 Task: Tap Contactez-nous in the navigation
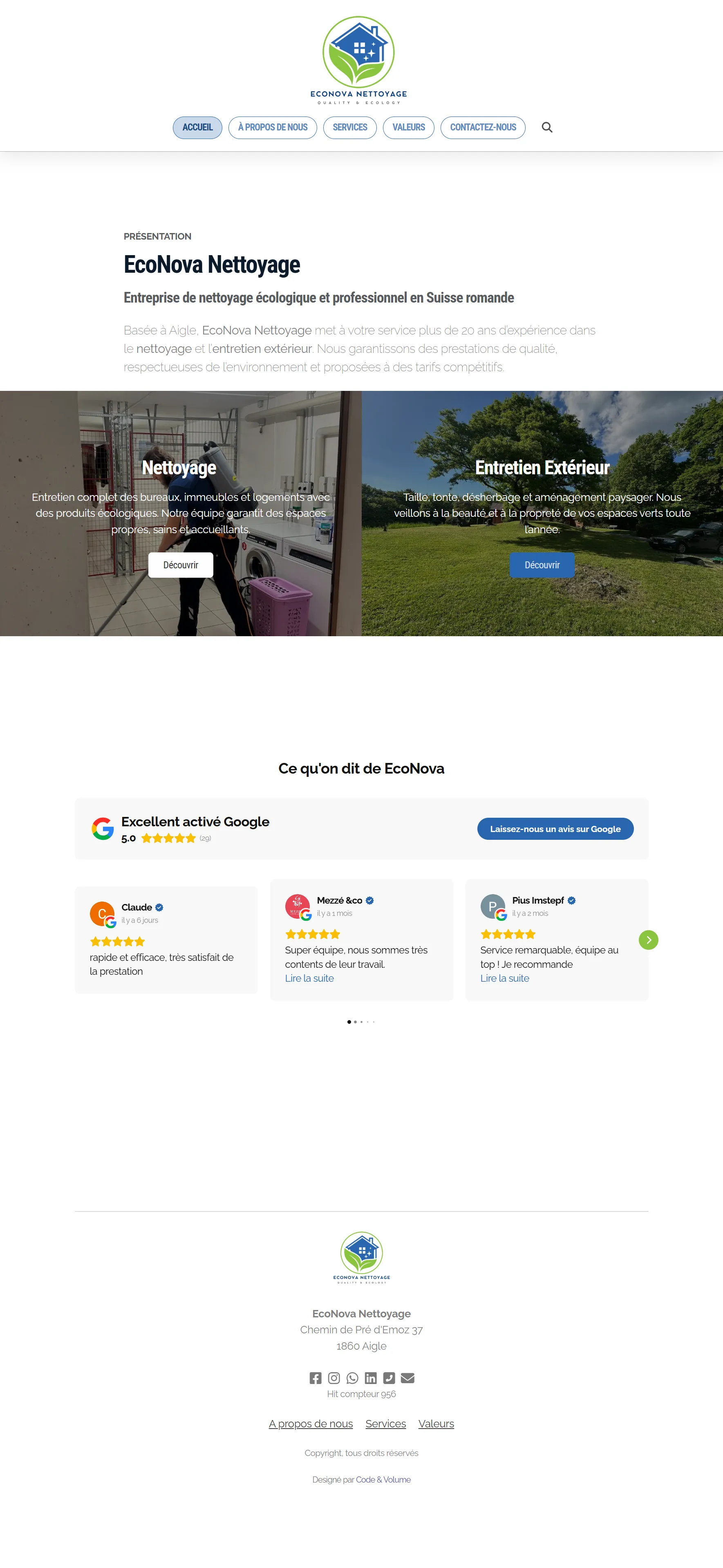(x=483, y=127)
